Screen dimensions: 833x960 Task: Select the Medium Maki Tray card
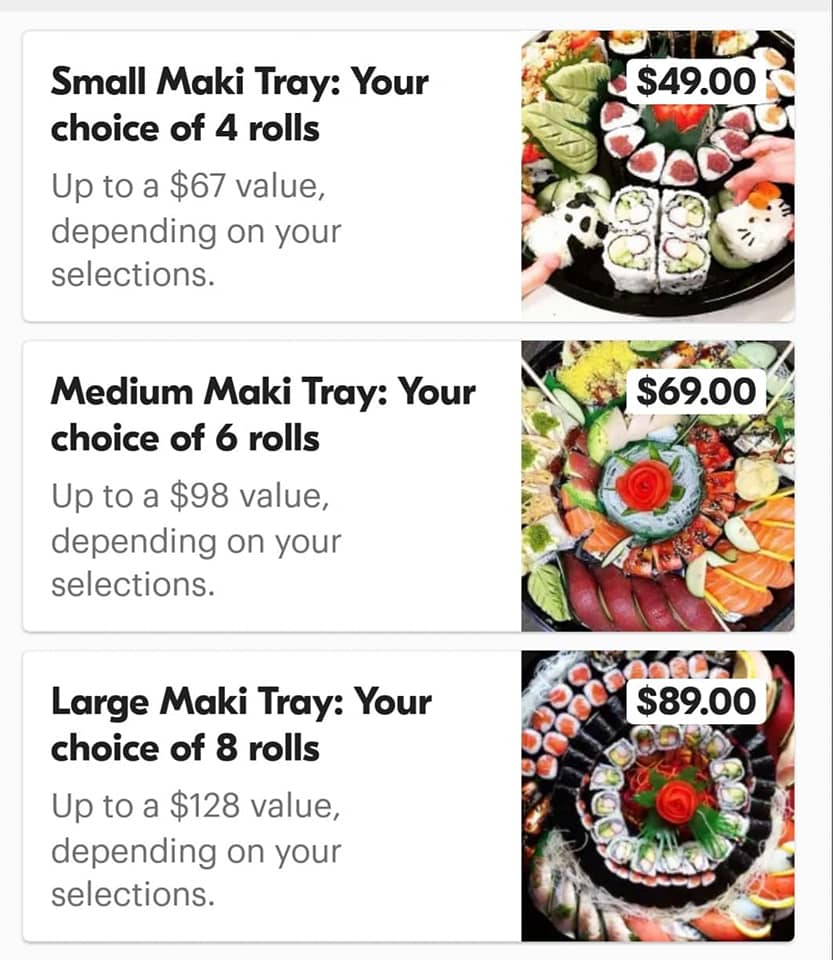[x=263, y=413]
